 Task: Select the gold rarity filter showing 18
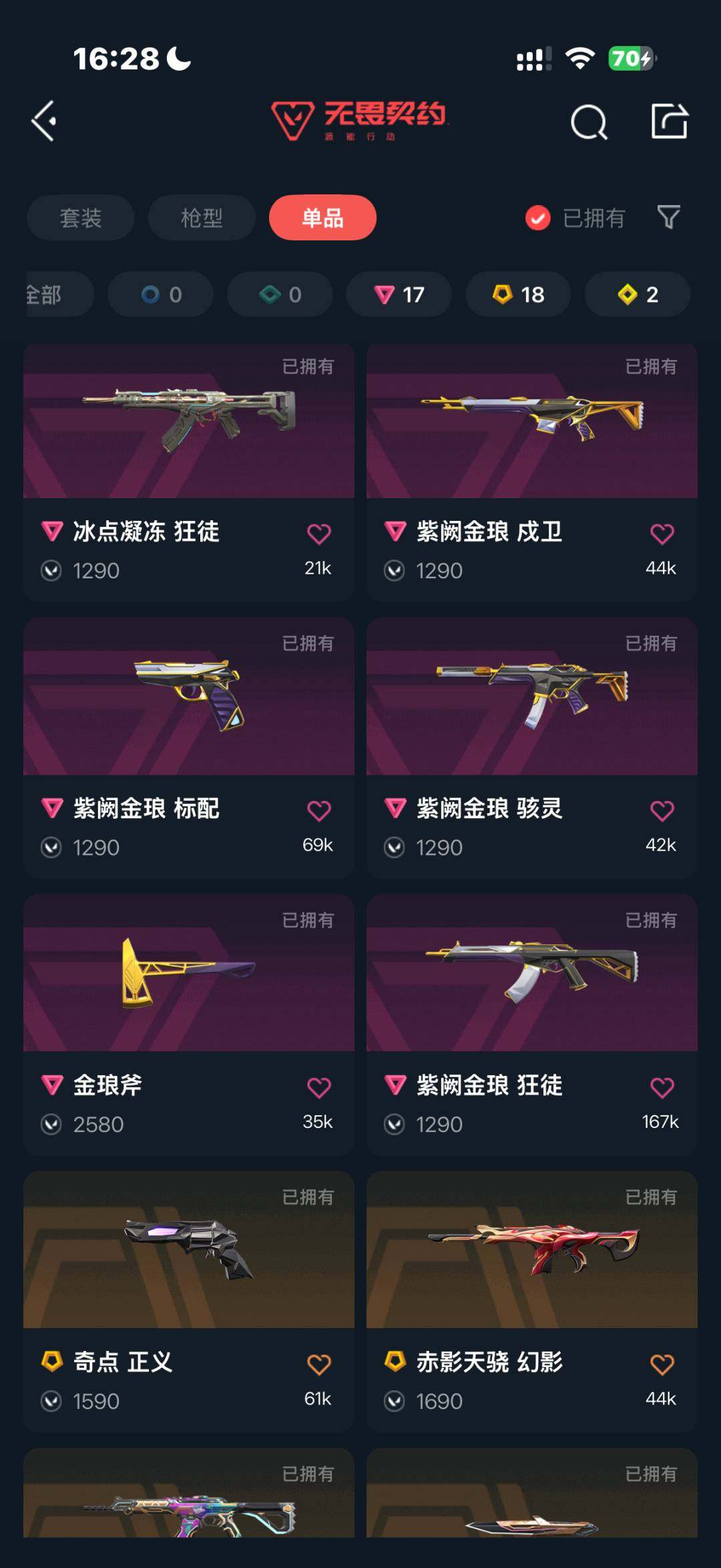tap(517, 294)
